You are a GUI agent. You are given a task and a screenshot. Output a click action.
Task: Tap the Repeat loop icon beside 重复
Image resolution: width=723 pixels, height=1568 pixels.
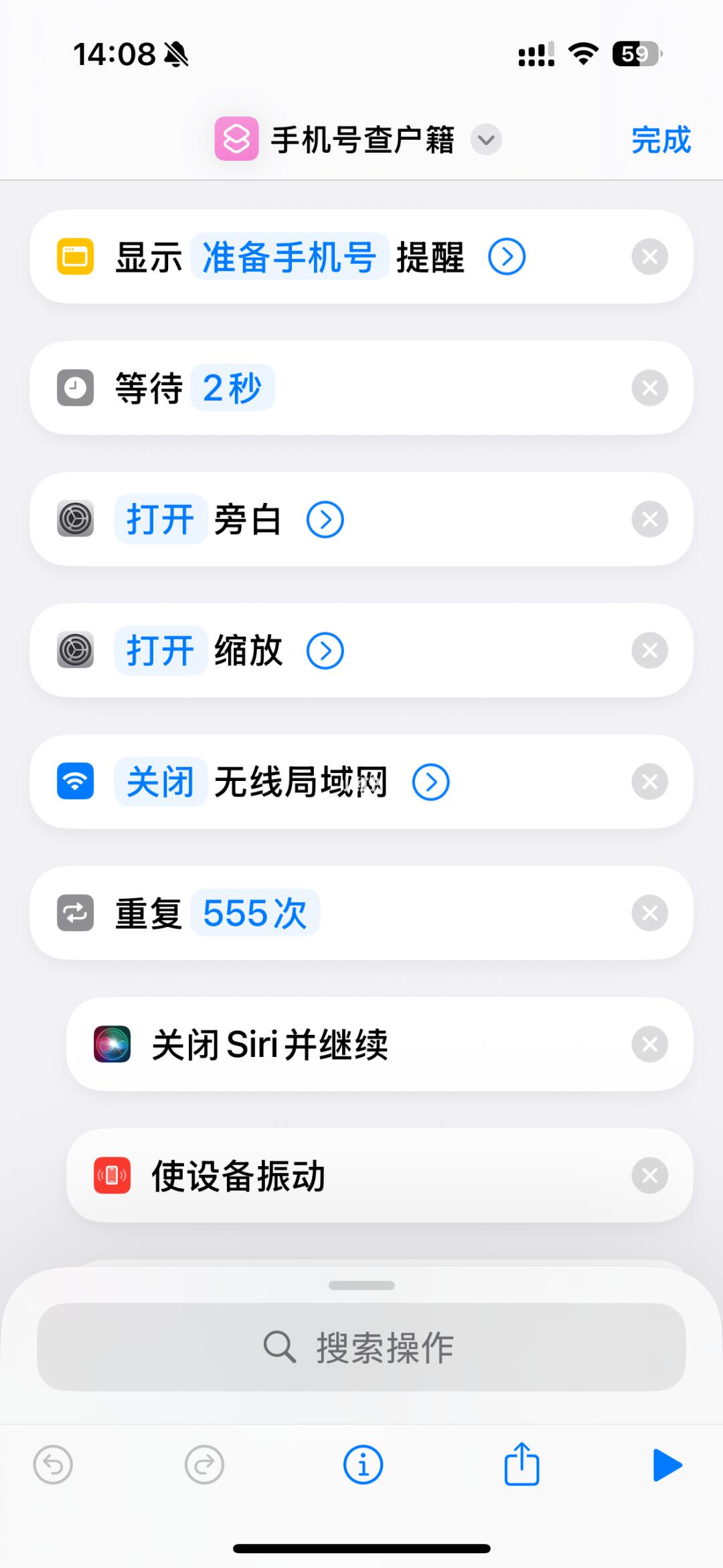point(75,912)
